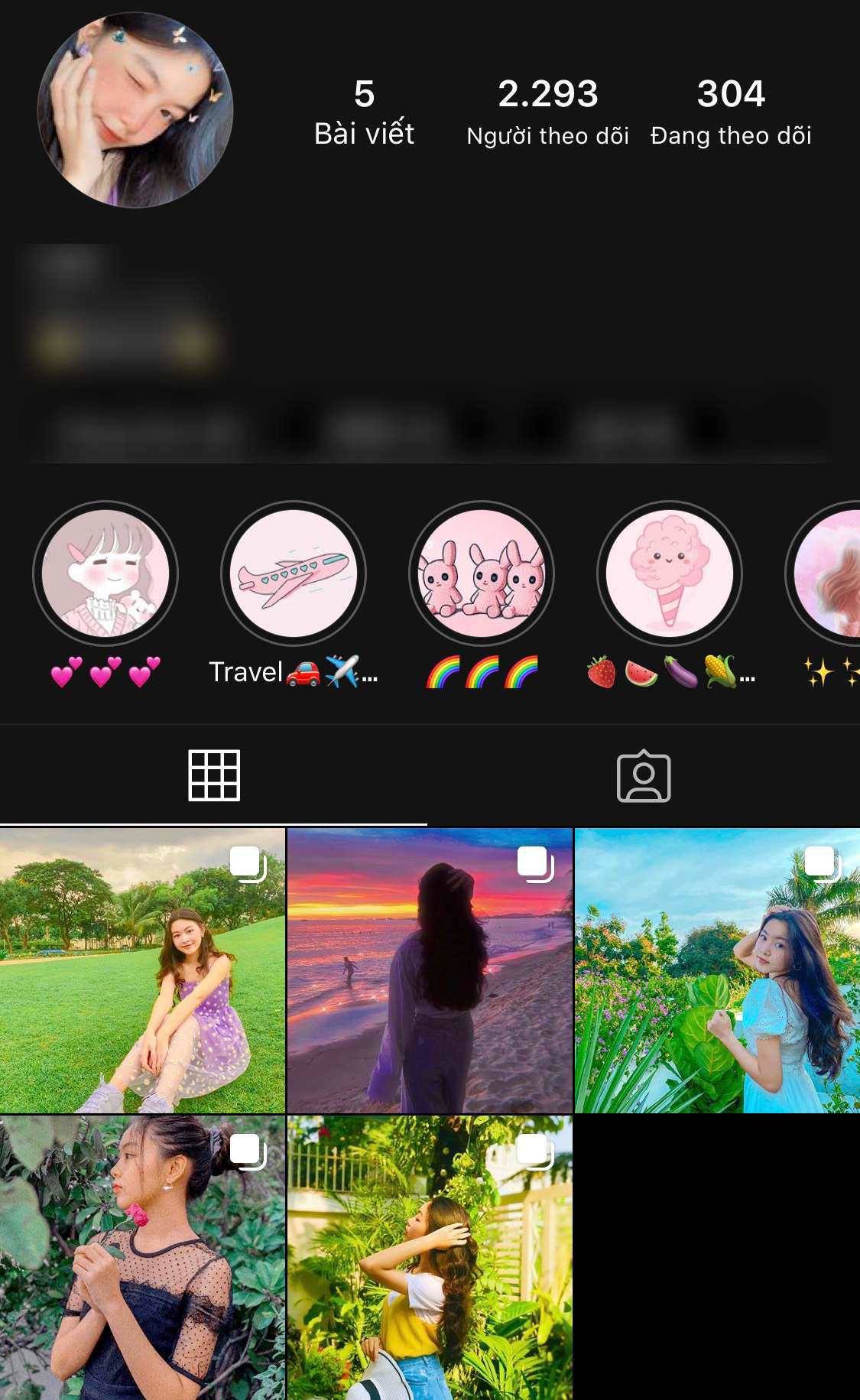View the 304 Đang theo dõi list

pos(731,112)
